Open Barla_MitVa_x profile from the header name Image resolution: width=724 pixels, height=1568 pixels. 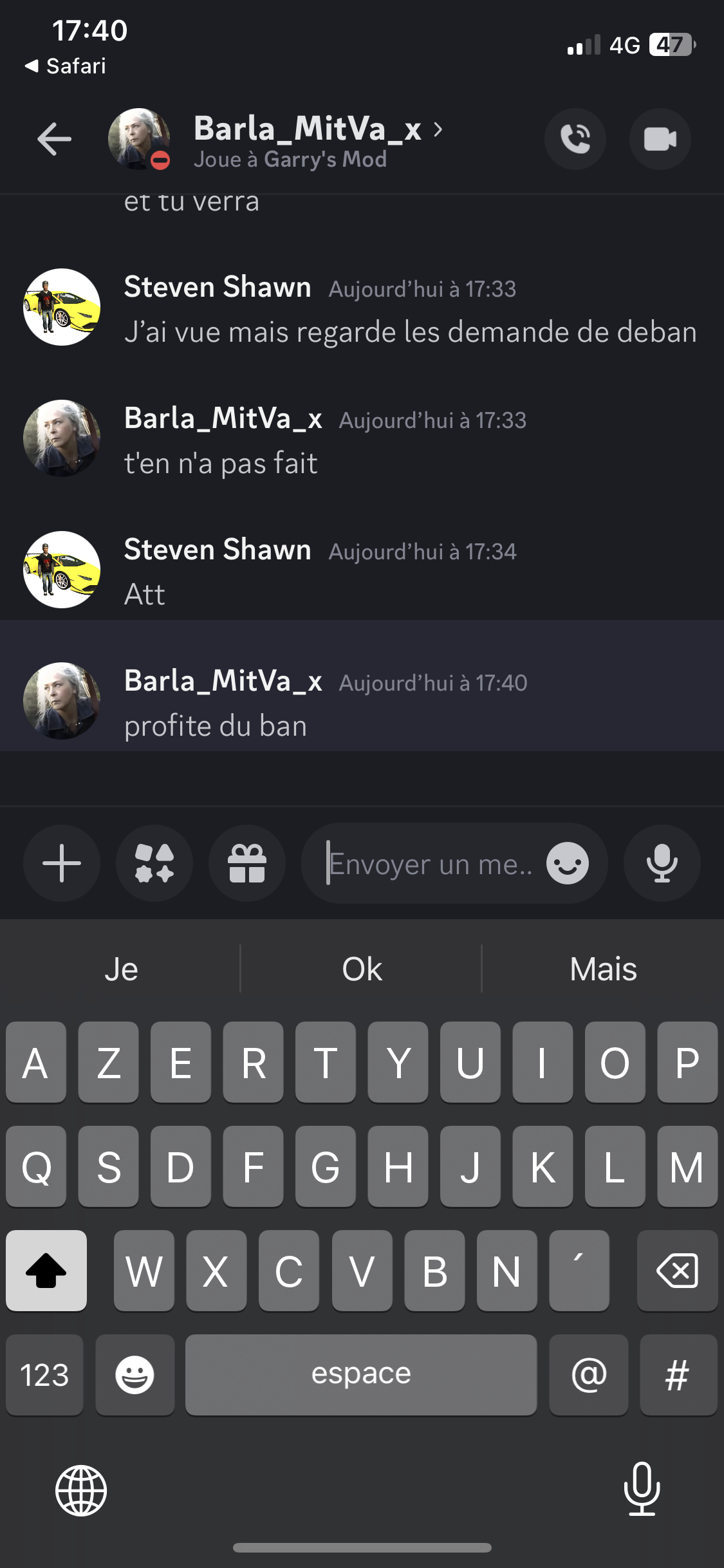pyautogui.click(x=308, y=129)
